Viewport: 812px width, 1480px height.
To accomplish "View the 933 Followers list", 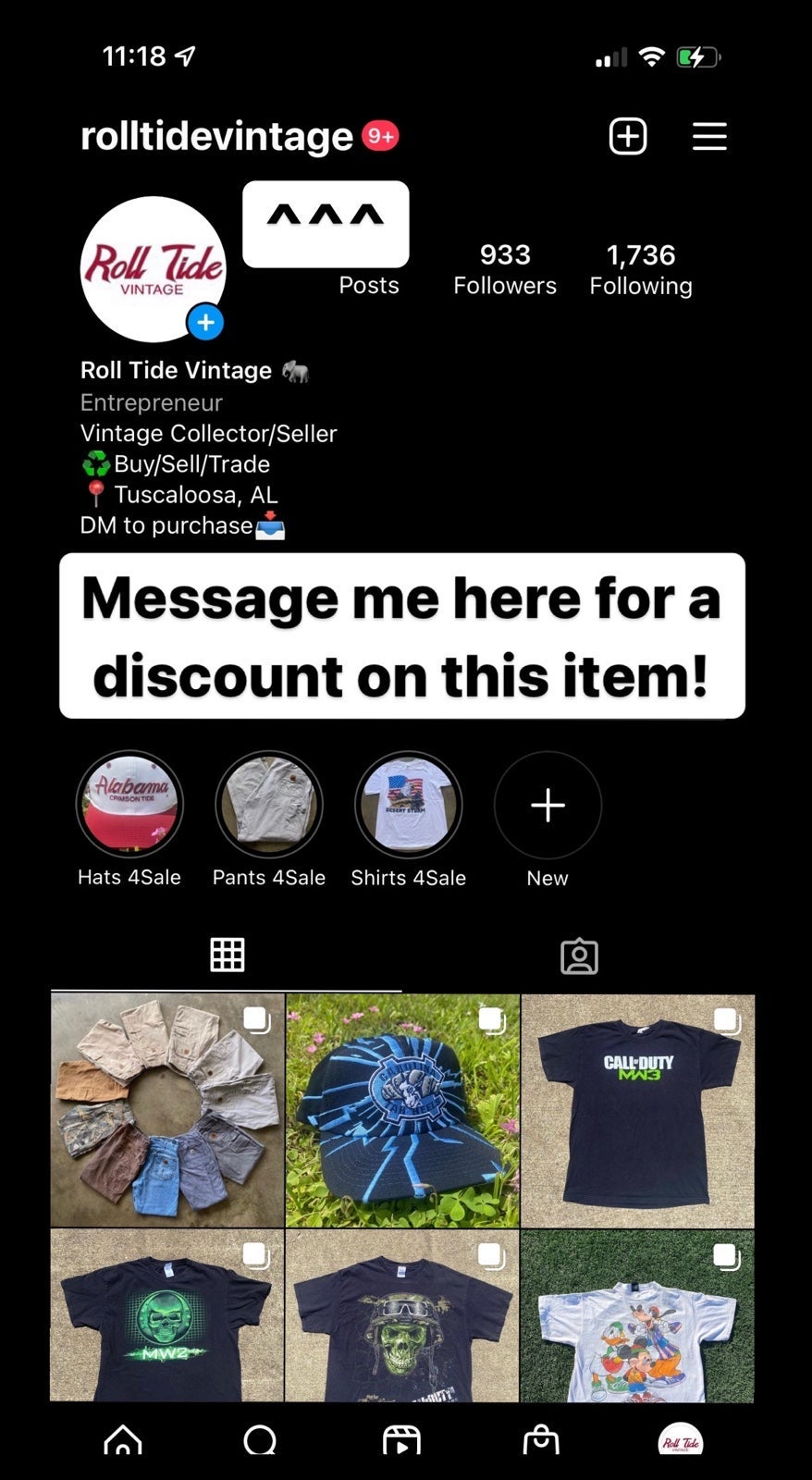I will pyautogui.click(x=505, y=269).
